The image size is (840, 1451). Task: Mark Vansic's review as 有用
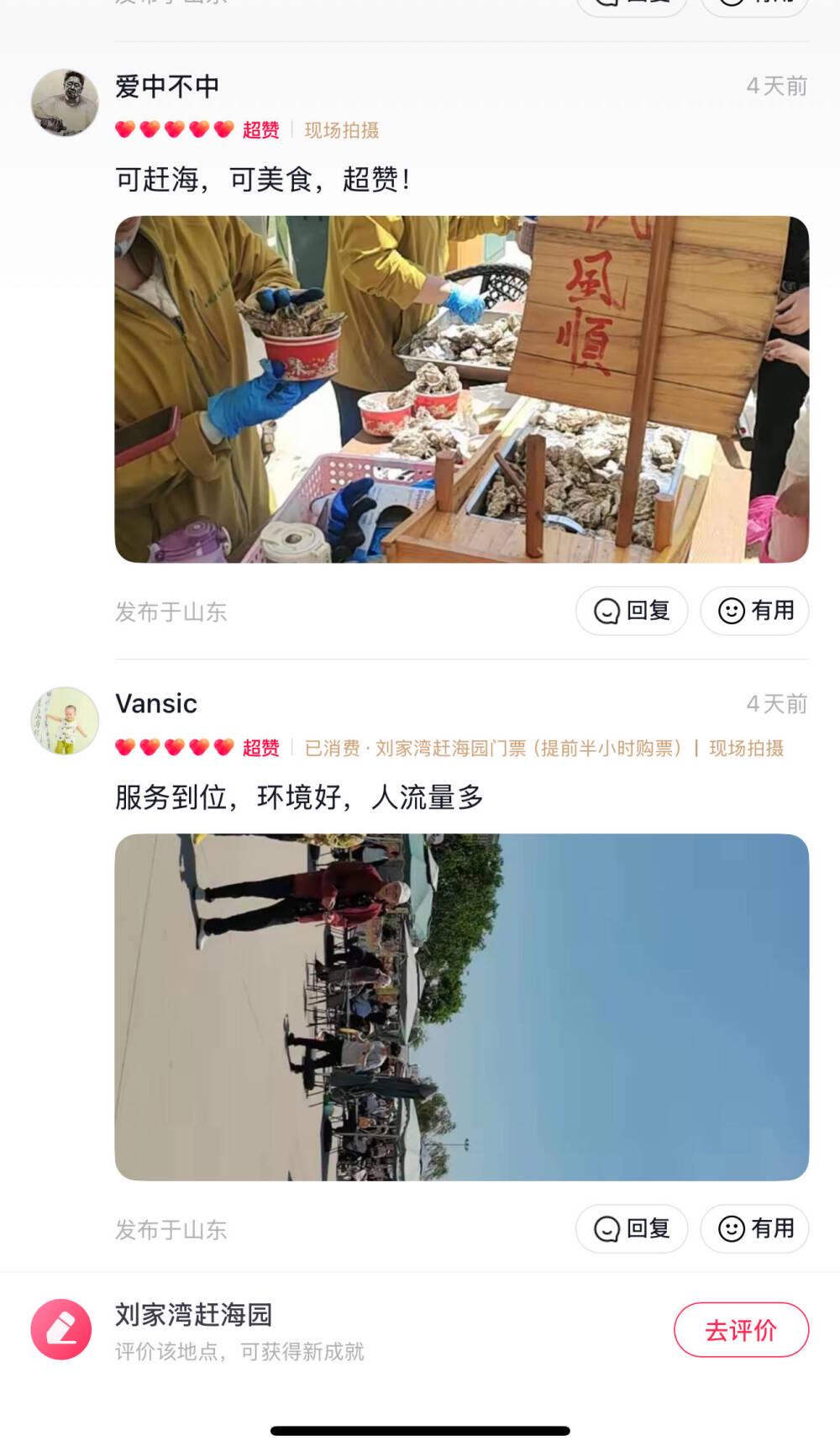(754, 1228)
